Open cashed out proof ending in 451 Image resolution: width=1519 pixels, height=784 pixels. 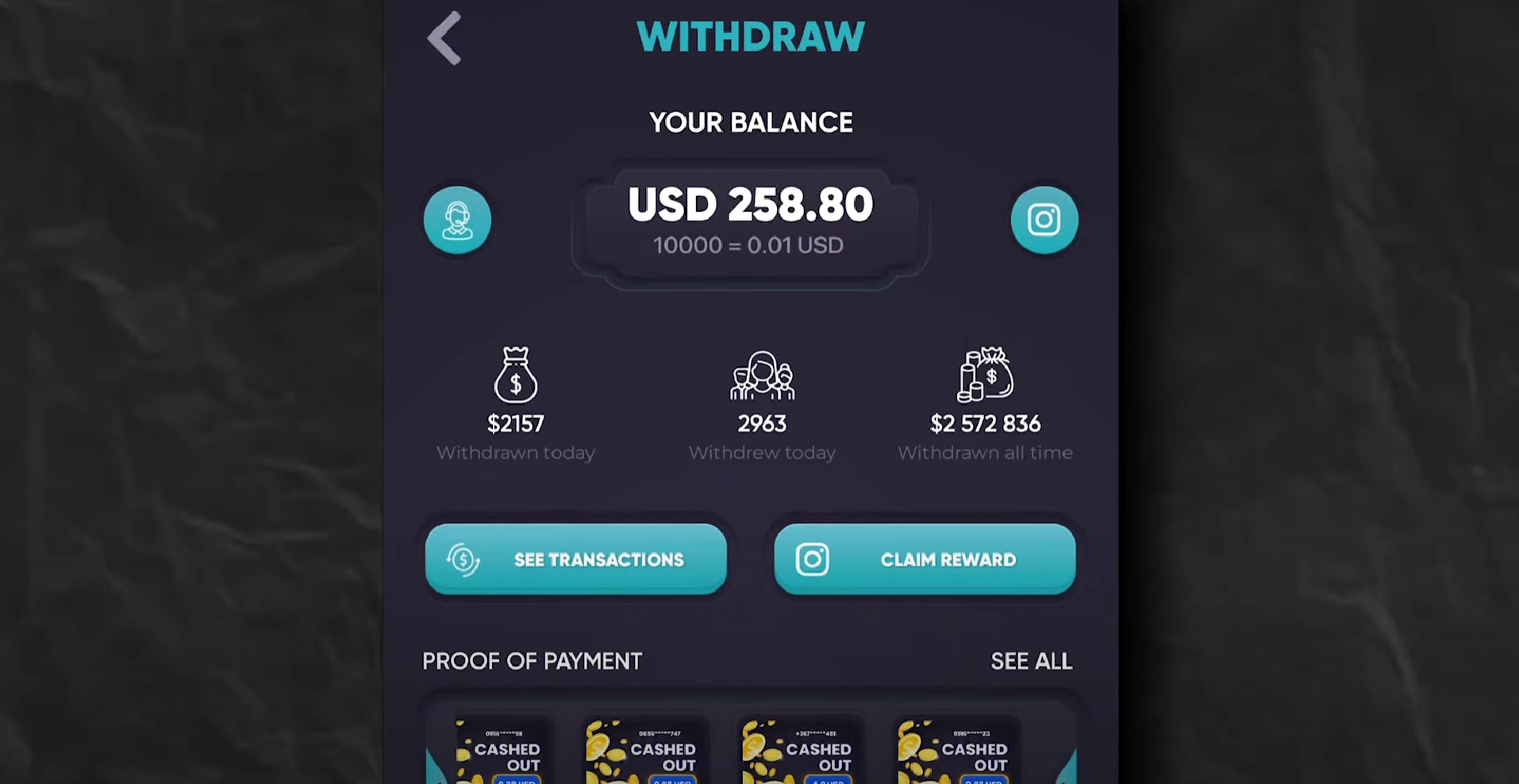pos(802,752)
